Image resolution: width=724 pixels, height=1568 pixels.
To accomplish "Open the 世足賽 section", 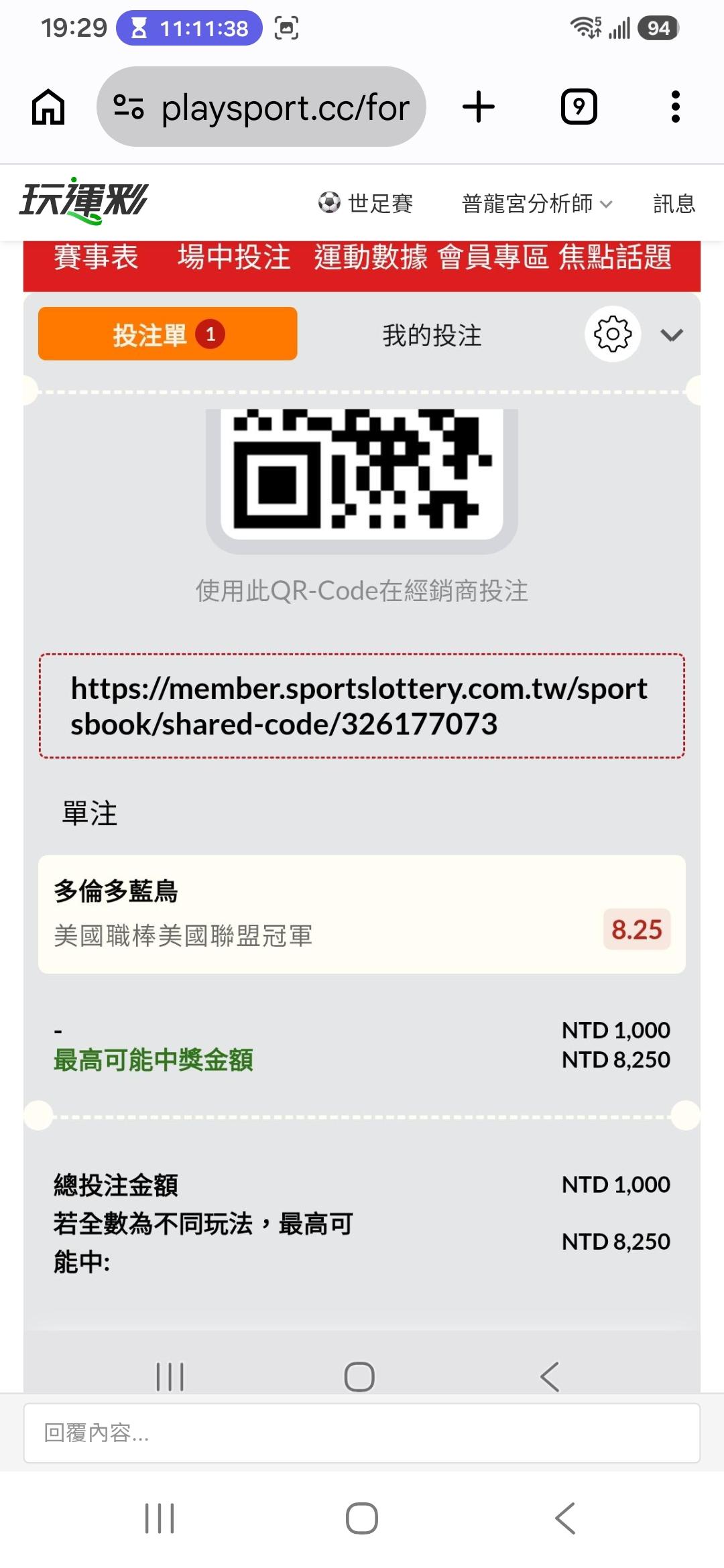I will tap(365, 203).
